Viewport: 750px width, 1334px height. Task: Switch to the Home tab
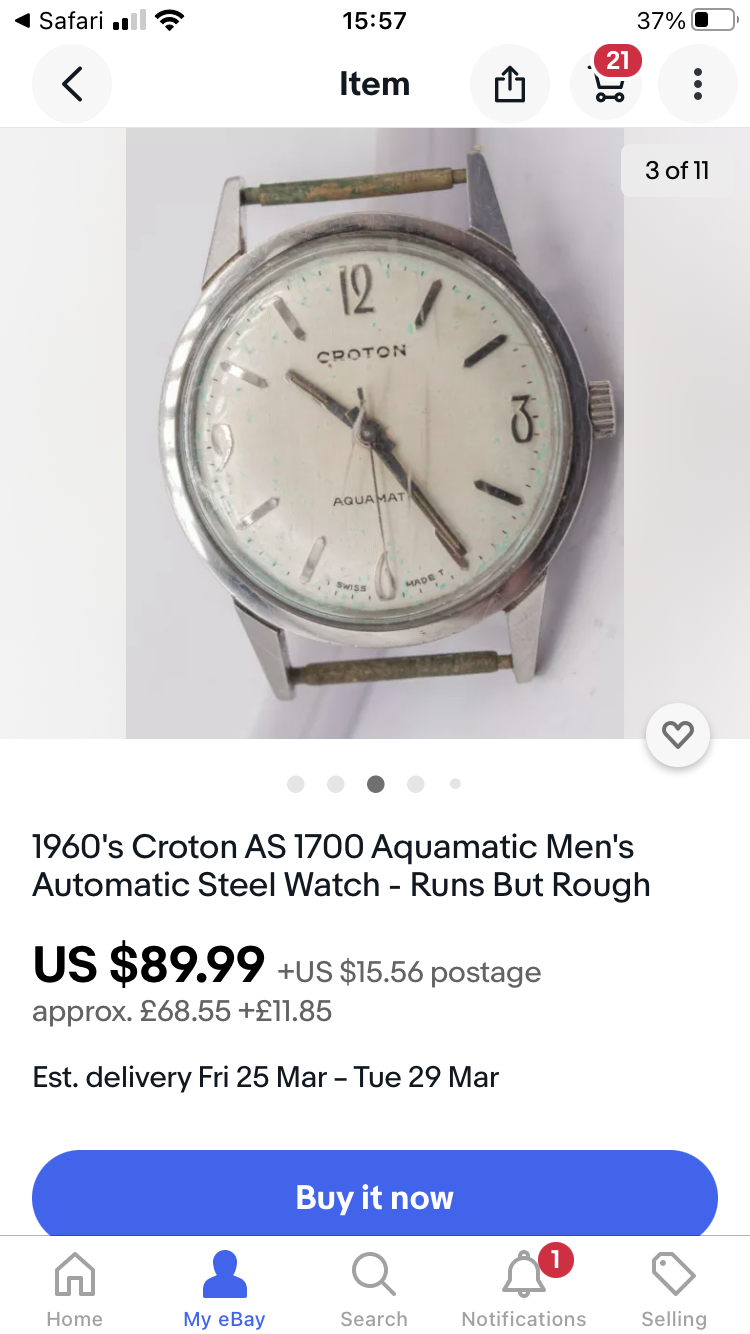75,1290
